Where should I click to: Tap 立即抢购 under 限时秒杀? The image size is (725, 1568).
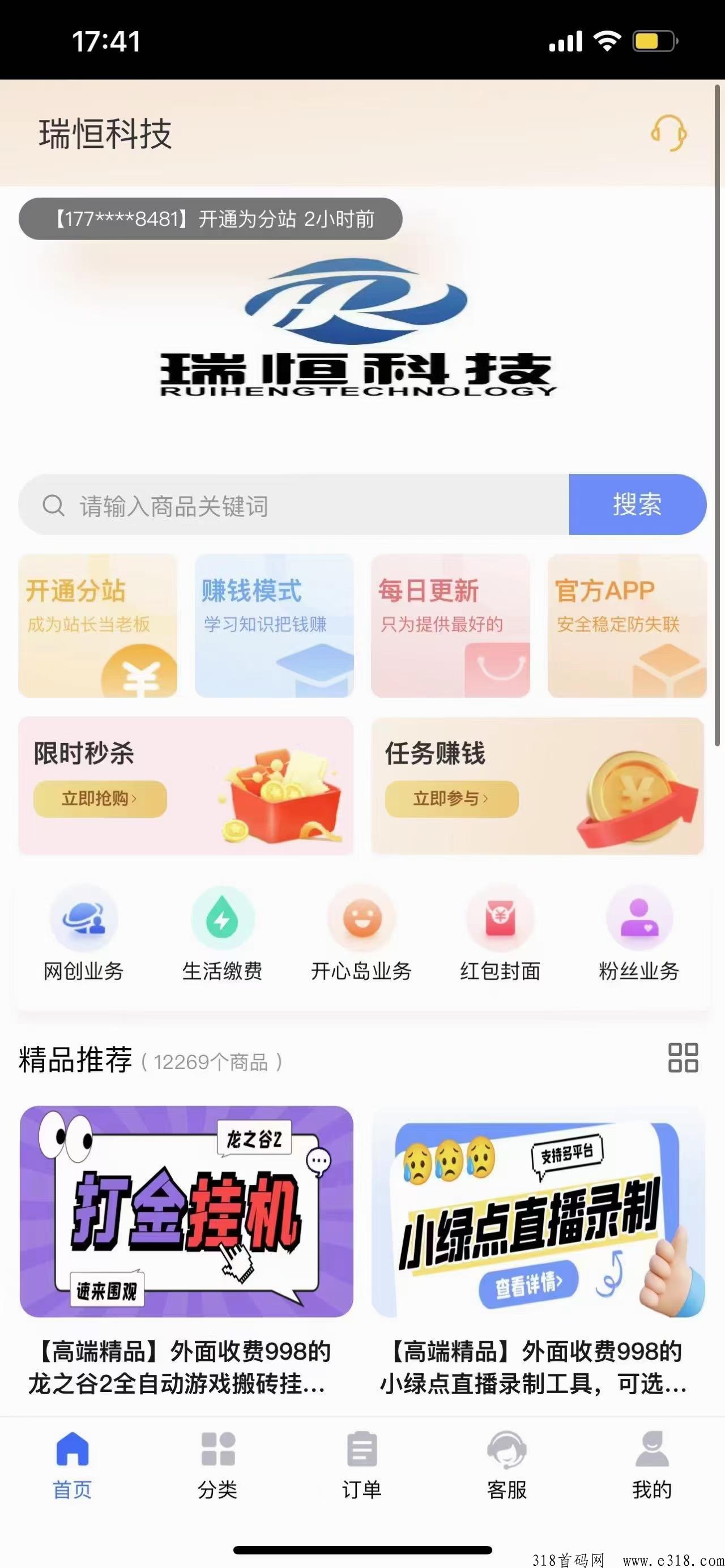click(x=100, y=798)
